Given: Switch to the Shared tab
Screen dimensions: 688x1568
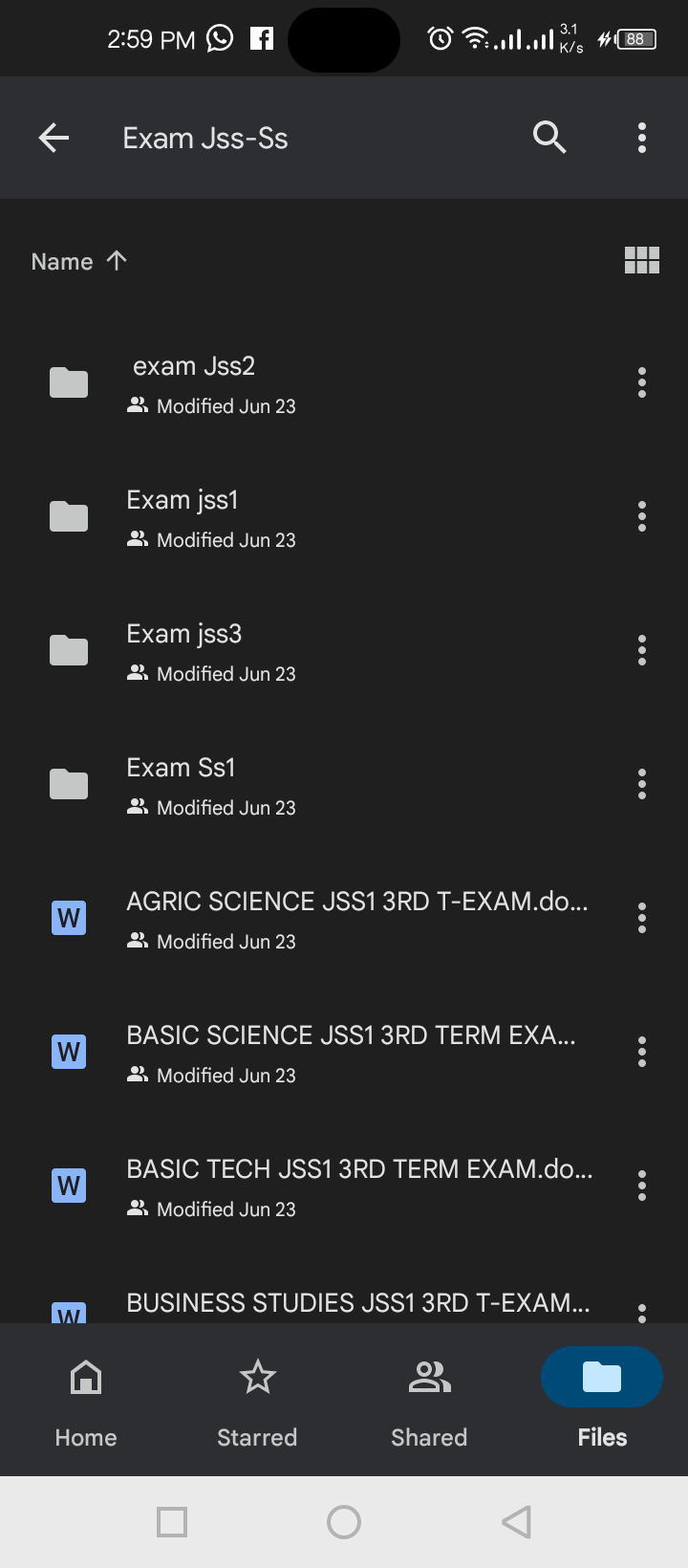Looking at the screenshot, I should click(429, 1398).
